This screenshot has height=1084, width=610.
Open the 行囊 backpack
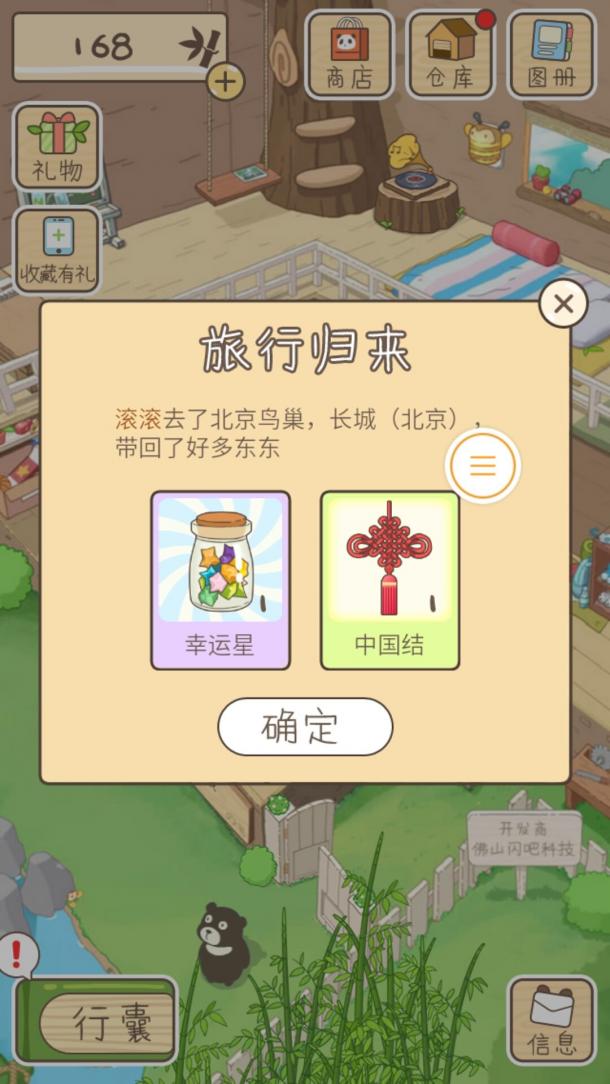97,1020
